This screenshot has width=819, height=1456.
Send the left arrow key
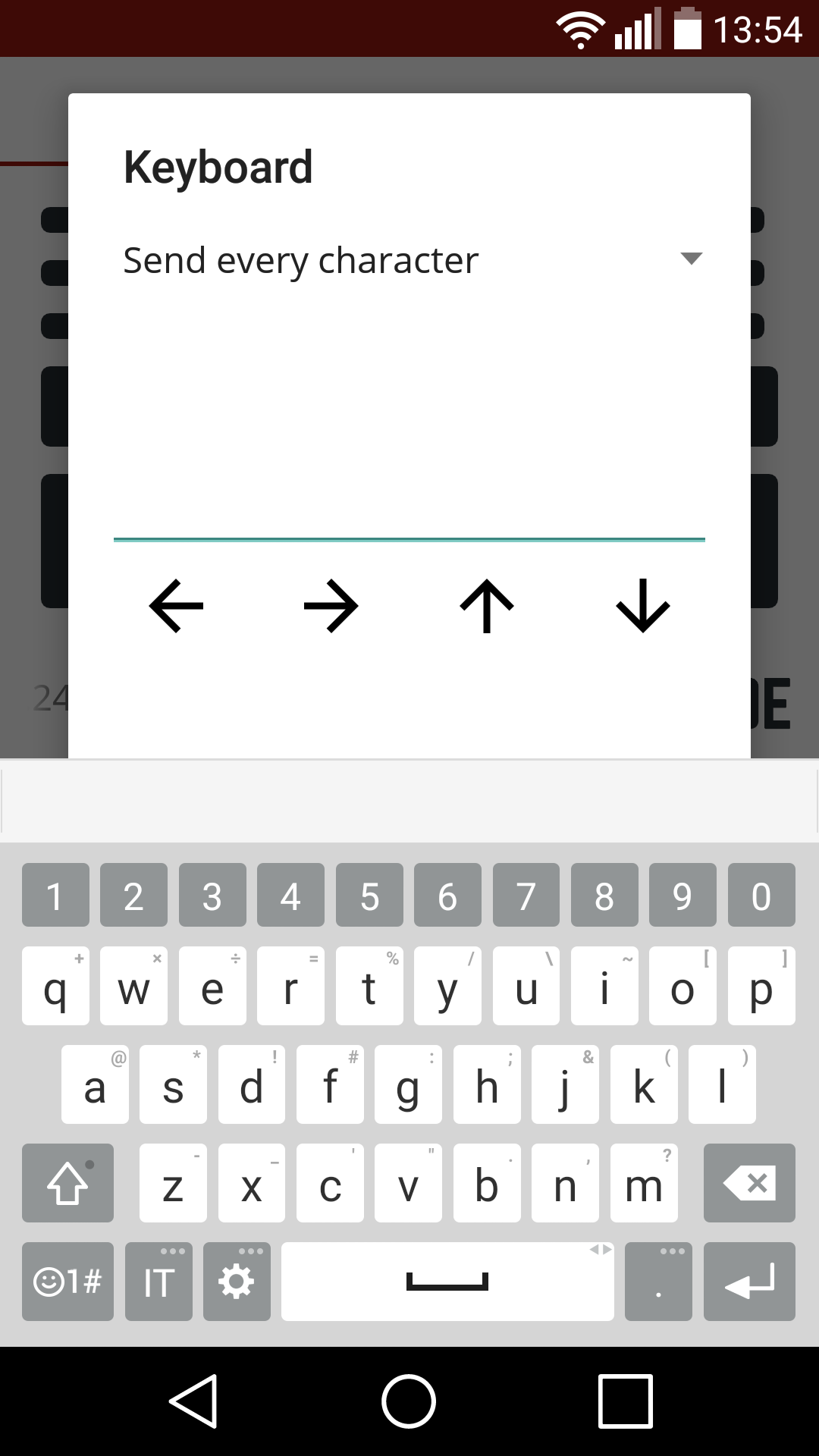coord(176,606)
